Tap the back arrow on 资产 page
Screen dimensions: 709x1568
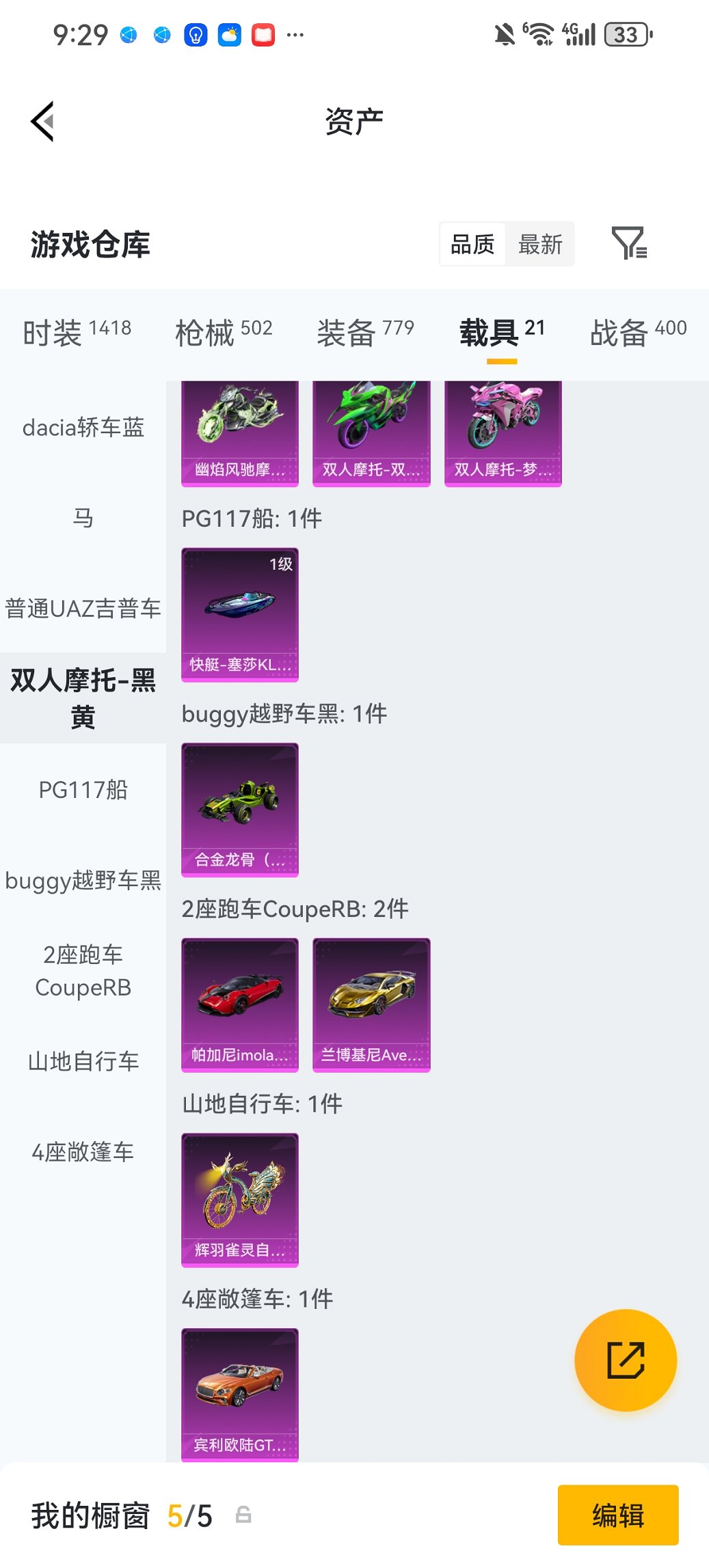coord(42,121)
